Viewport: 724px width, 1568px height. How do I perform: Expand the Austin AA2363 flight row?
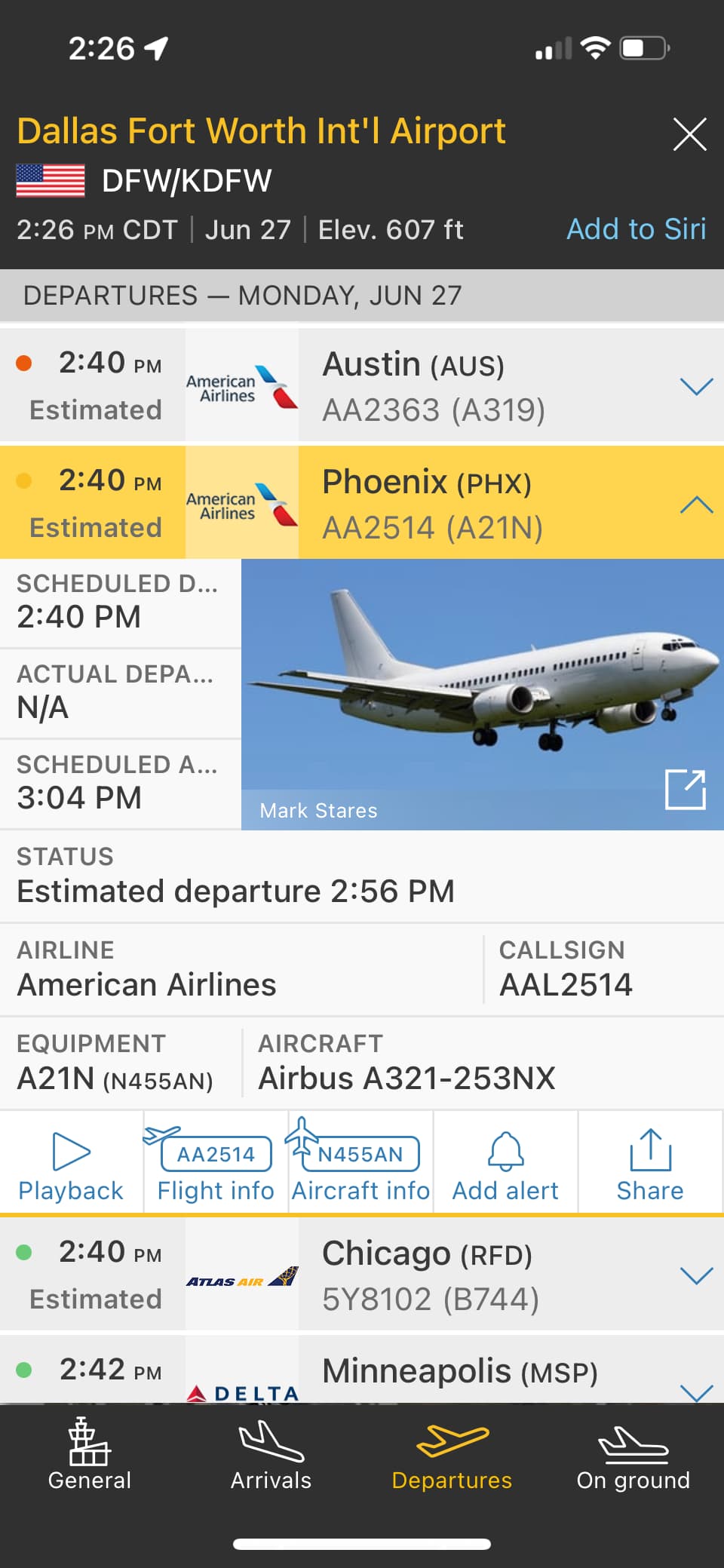click(695, 387)
